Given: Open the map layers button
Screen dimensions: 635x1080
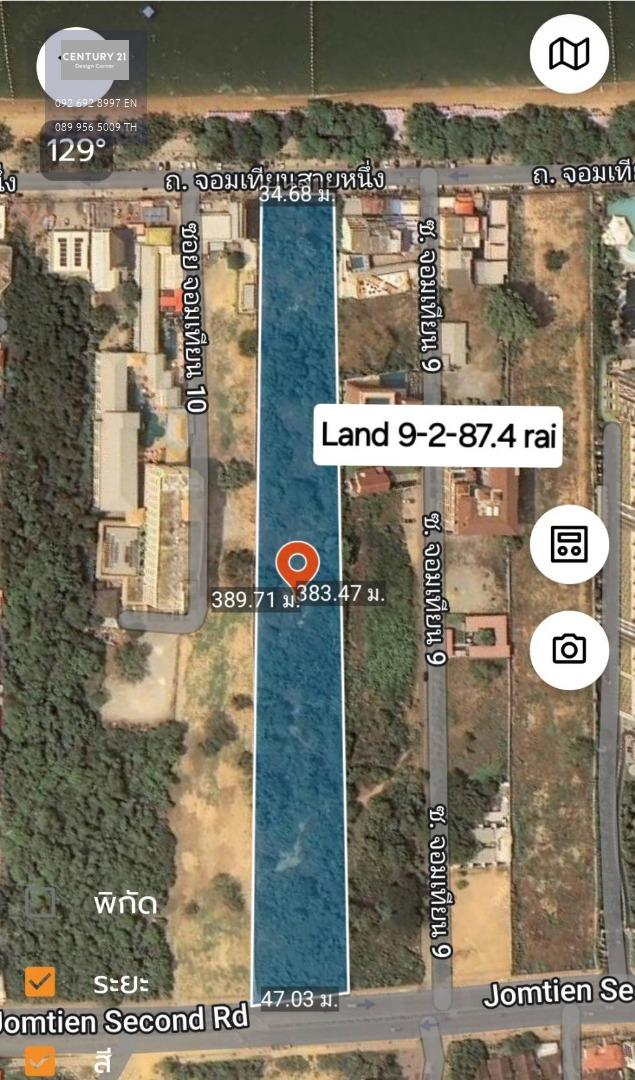Looking at the screenshot, I should [x=569, y=54].
